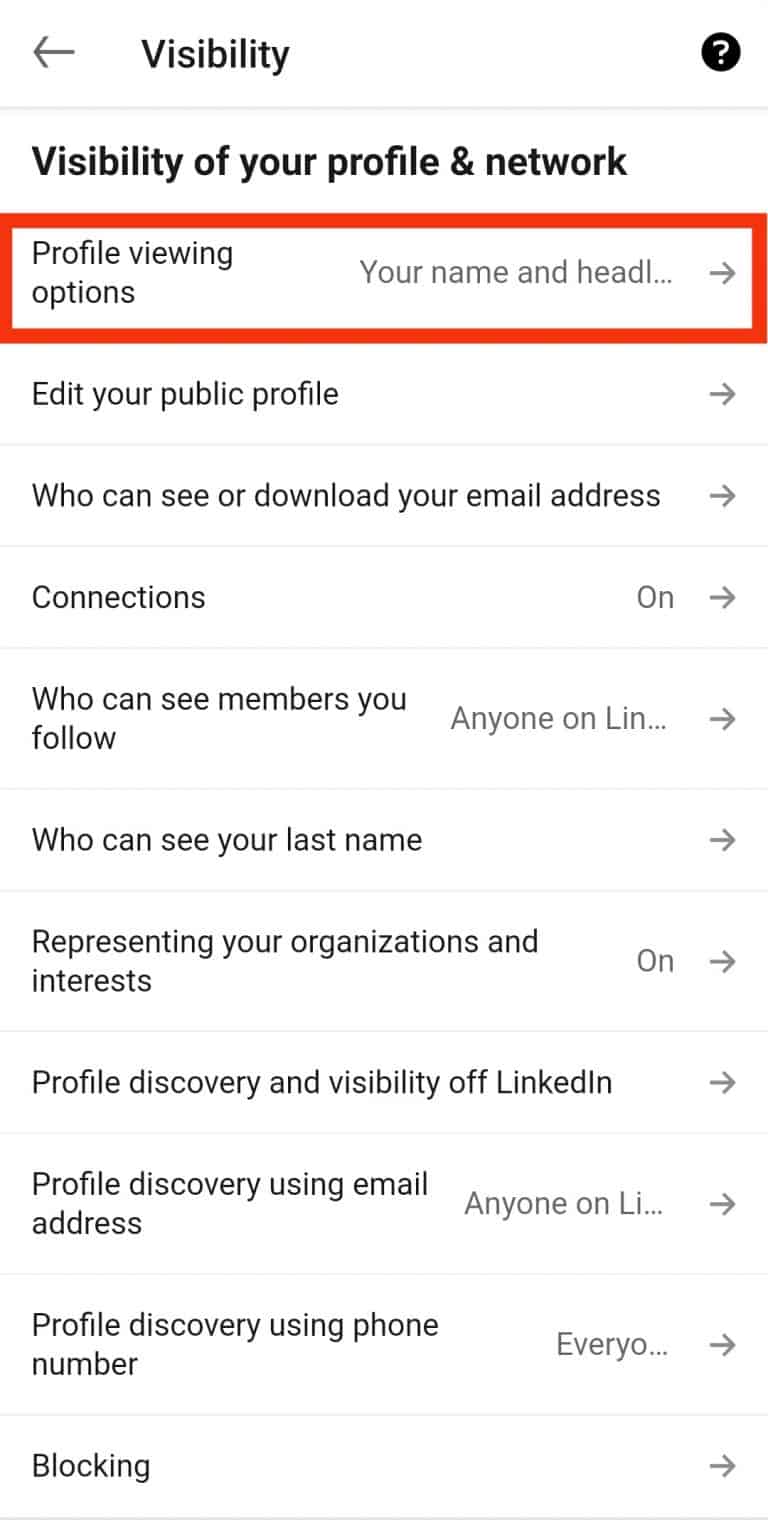This screenshot has height=1520, width=768.
Task: Click Your name and headline value text
Action: pos(517,272)
